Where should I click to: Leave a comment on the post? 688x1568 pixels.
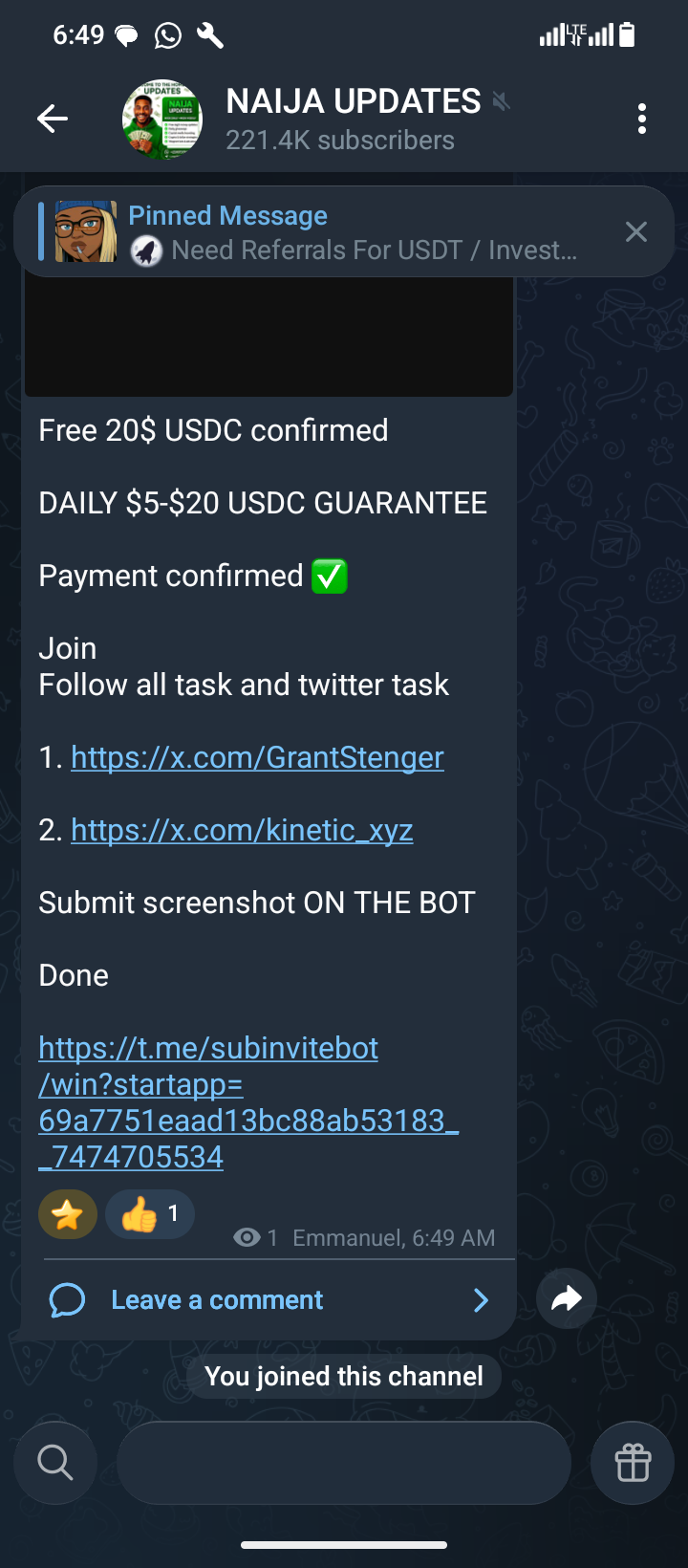click(x=268, y=1300)
